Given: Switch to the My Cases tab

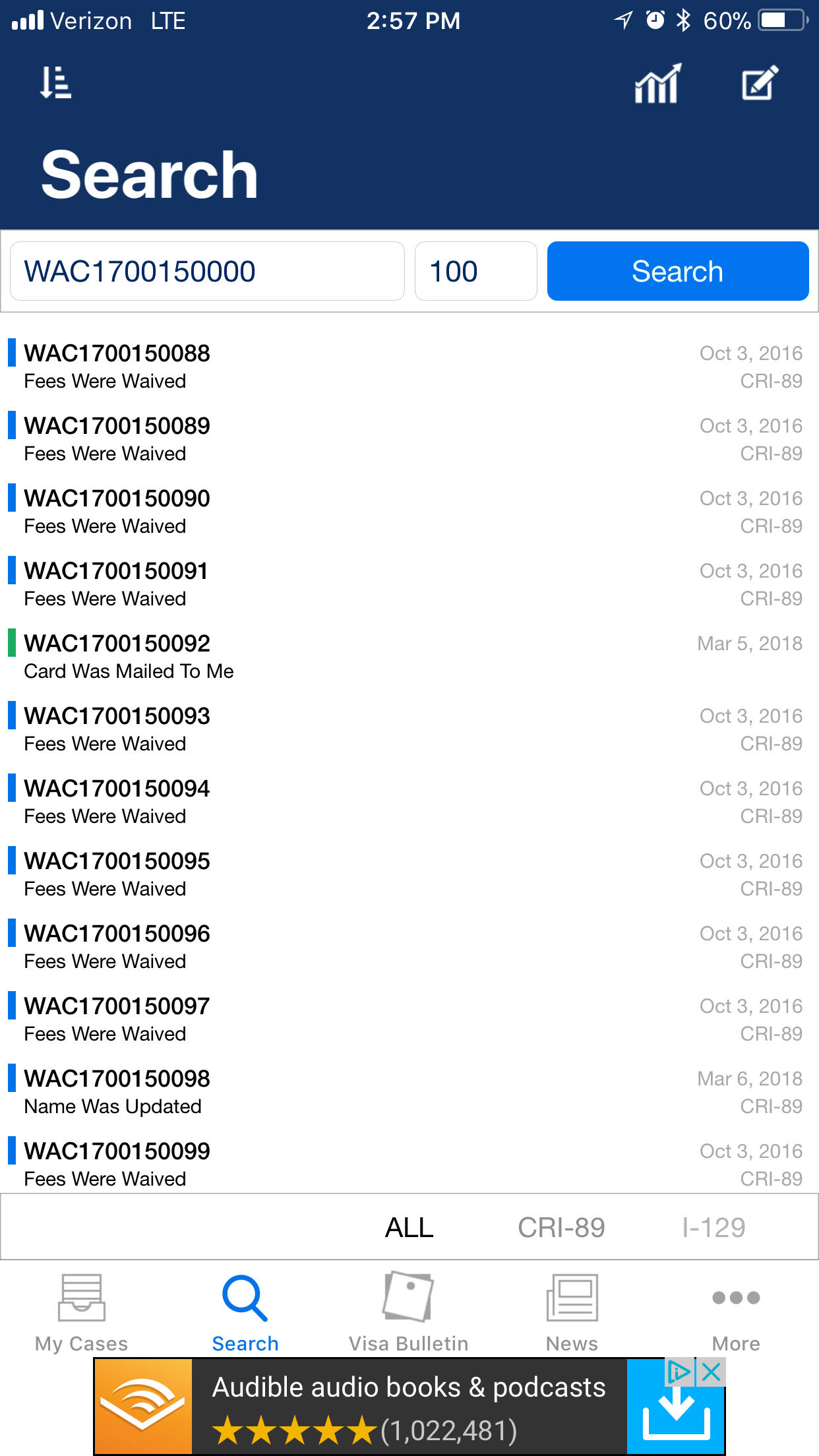Looking at the screenshot, I should (x=81, y=1312).
